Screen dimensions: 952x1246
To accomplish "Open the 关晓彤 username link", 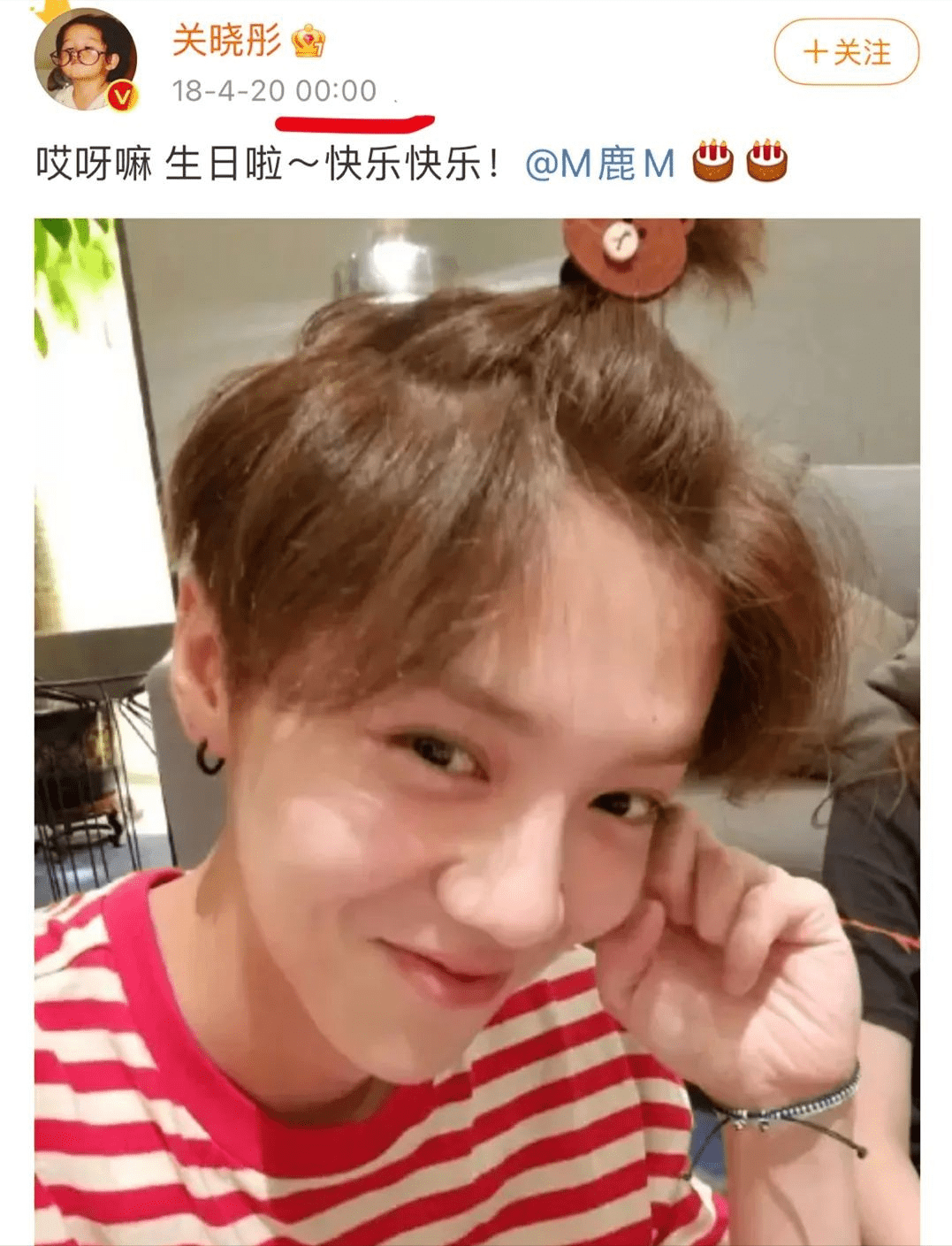I will pos(227,40).
